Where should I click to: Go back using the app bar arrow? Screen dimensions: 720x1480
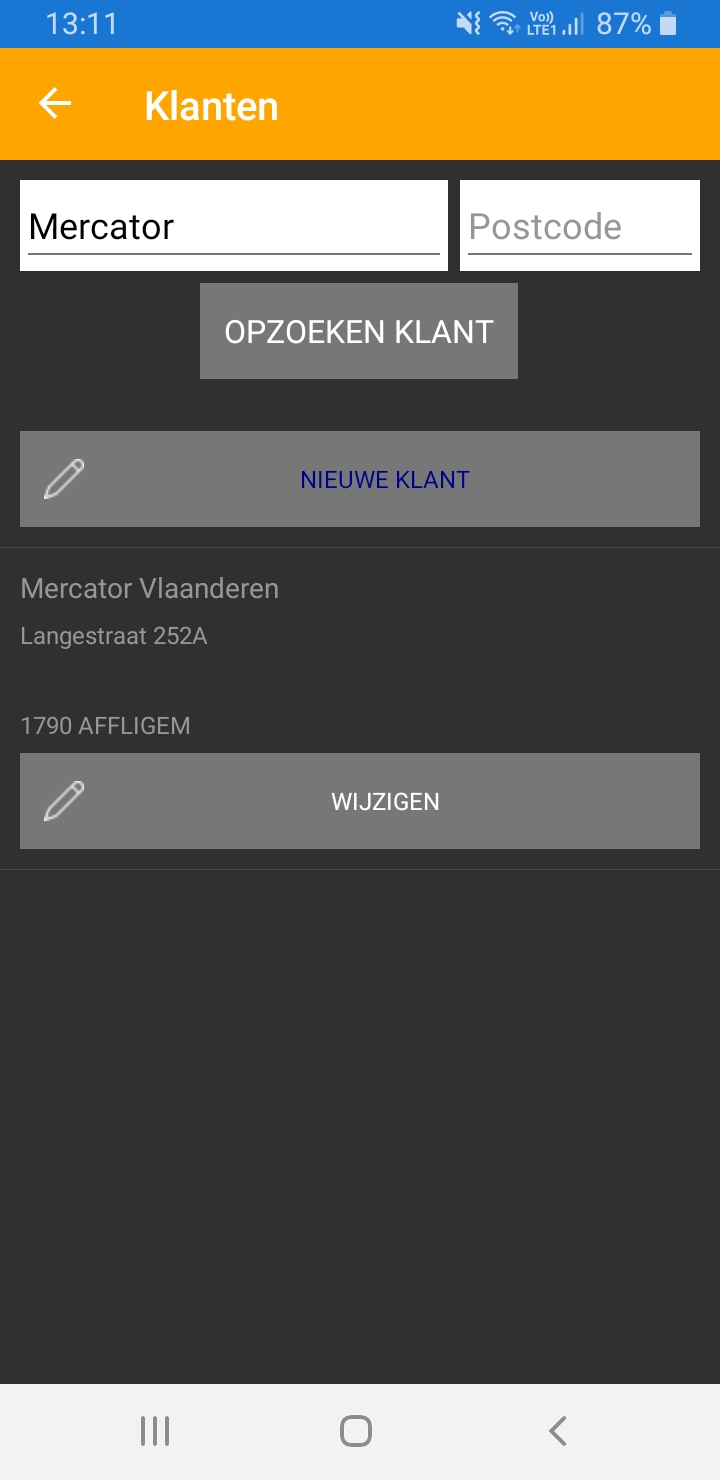point(55,104)
